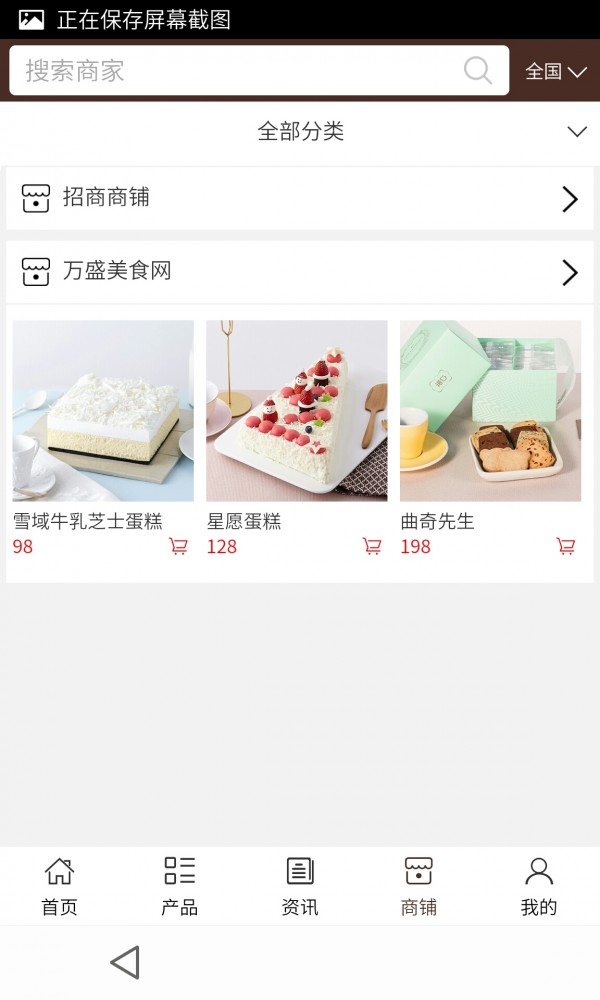Open the 招商商铺 shop row
This screenshot has height=1000, width=600.
[300, 198]
